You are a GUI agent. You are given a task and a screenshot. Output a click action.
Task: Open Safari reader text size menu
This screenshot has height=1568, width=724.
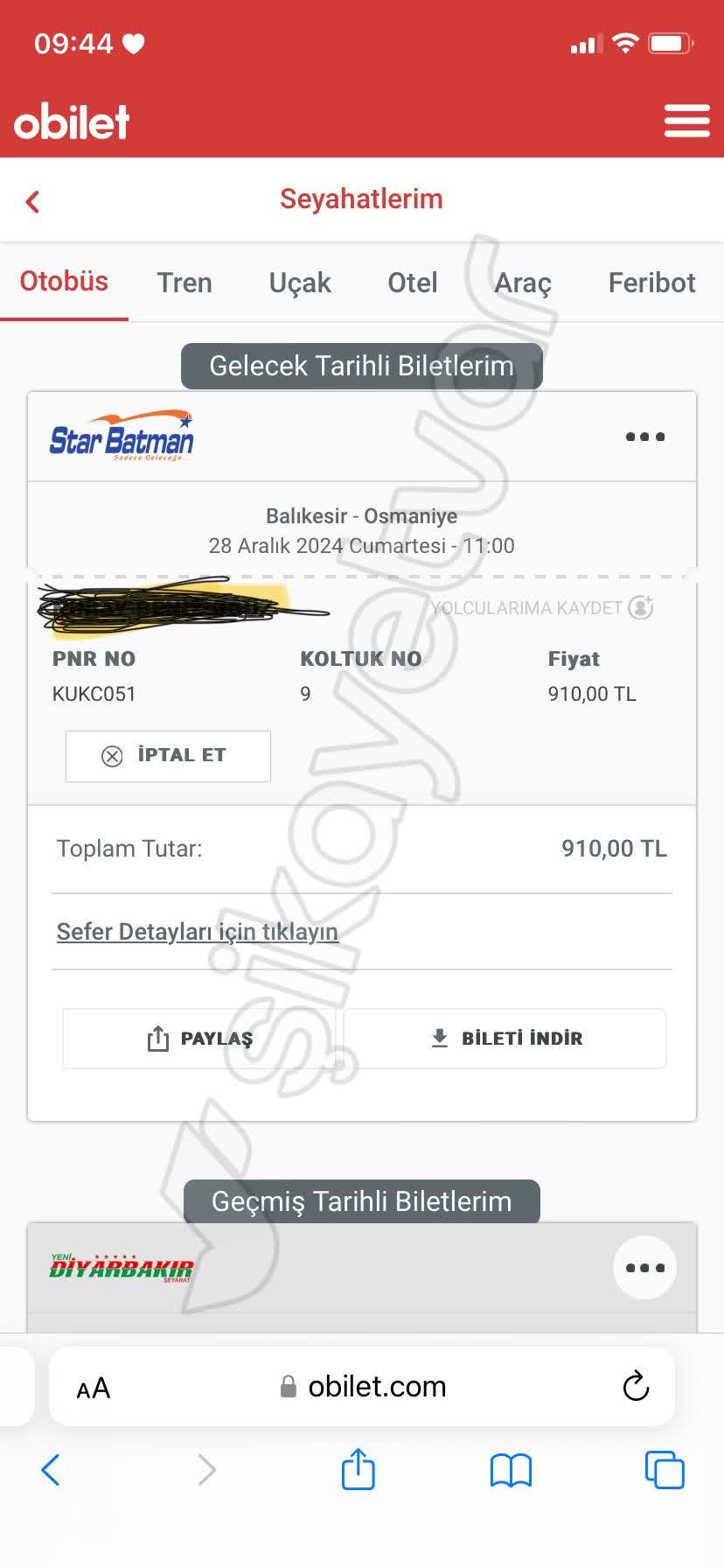pyautogui.click(x=93, y=1389)
